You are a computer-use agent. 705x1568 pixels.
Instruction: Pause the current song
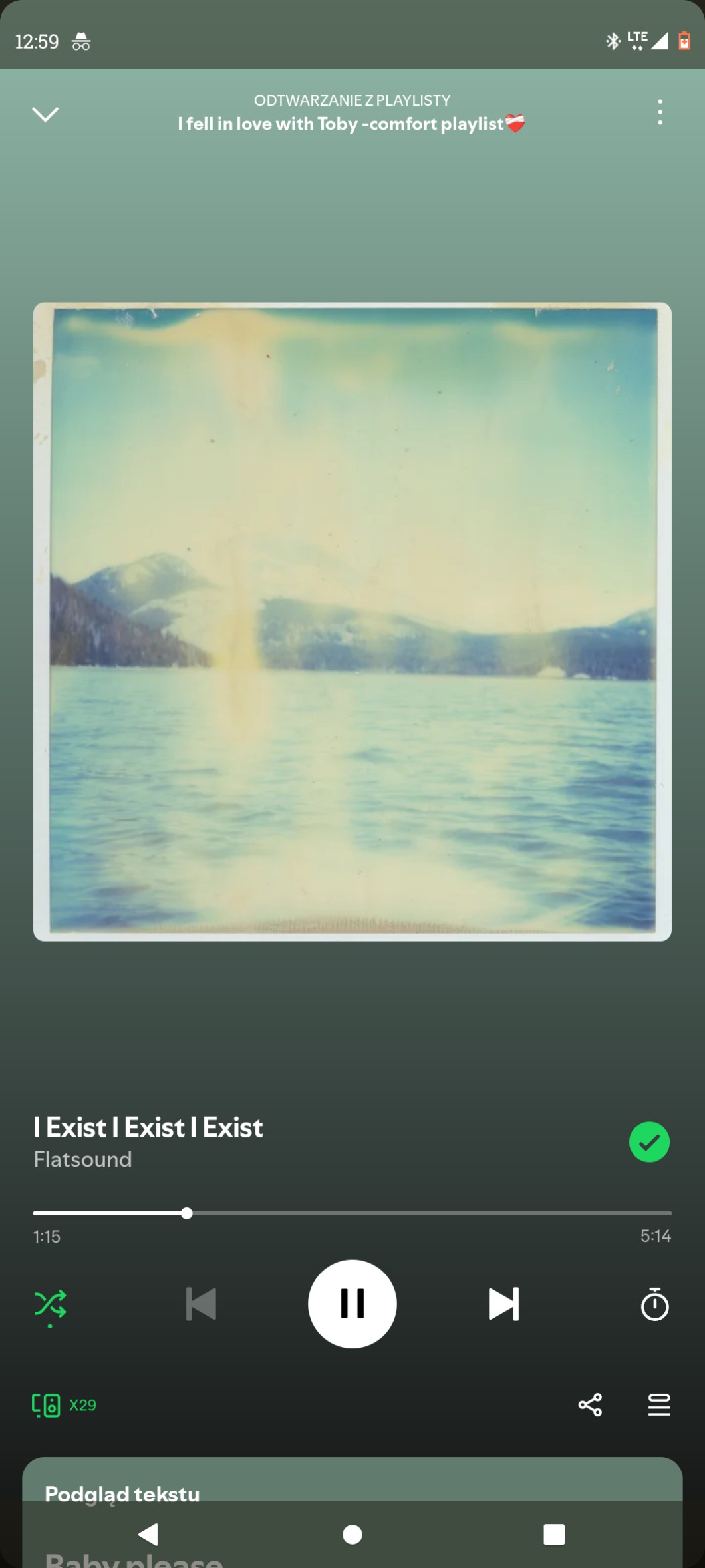coord(352,1304)
